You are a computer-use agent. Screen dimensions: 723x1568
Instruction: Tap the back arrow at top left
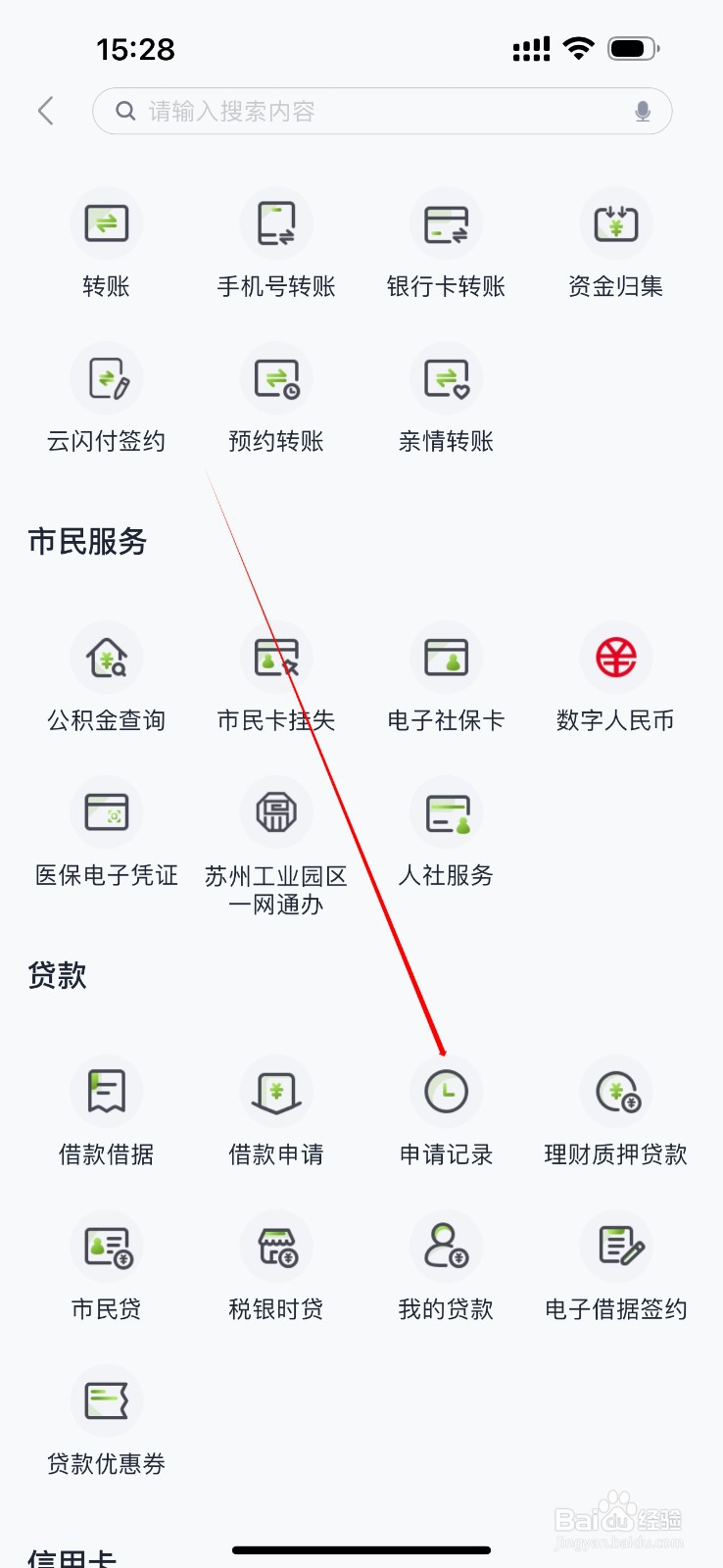pyautogui.click(x=46, y=111)
